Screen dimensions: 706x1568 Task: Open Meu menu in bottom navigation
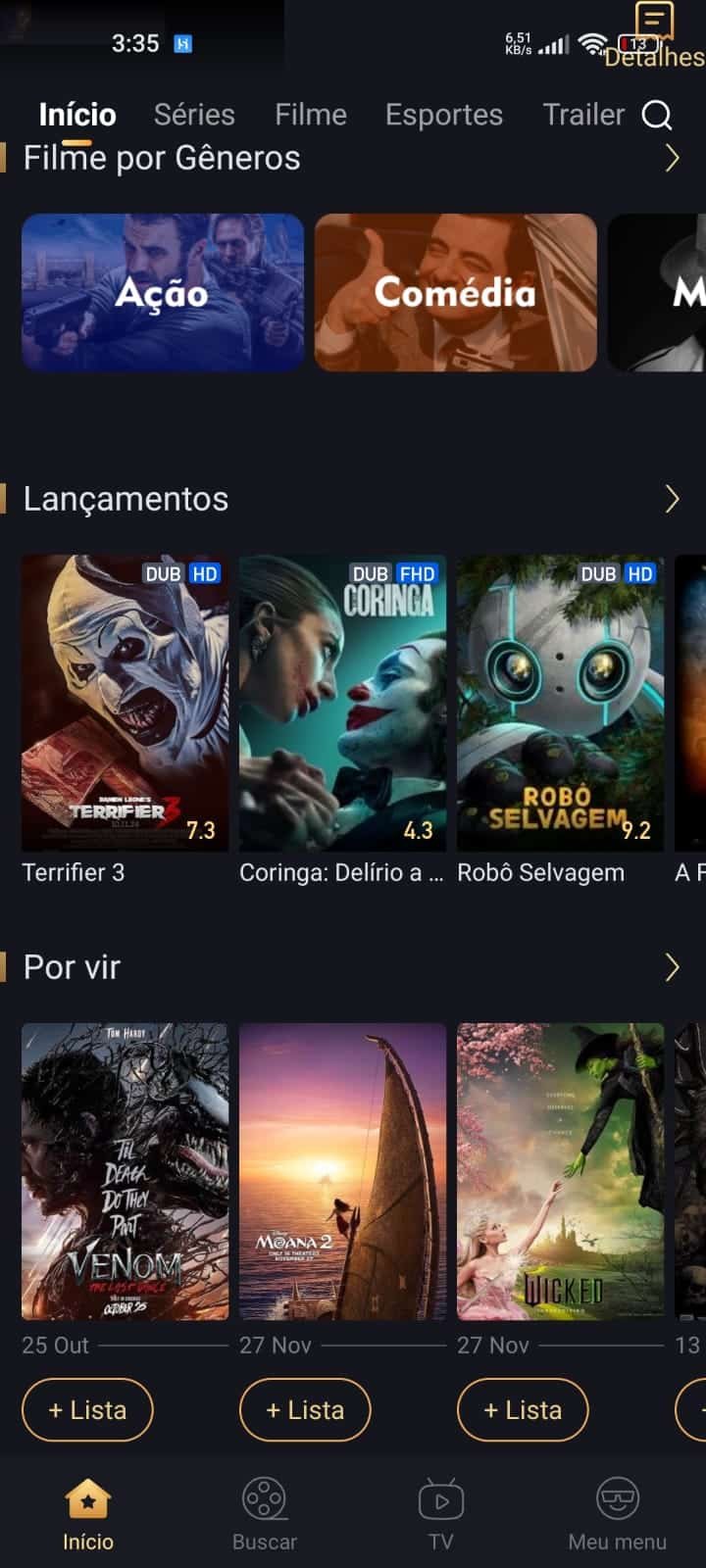[x=618, y=1514]
